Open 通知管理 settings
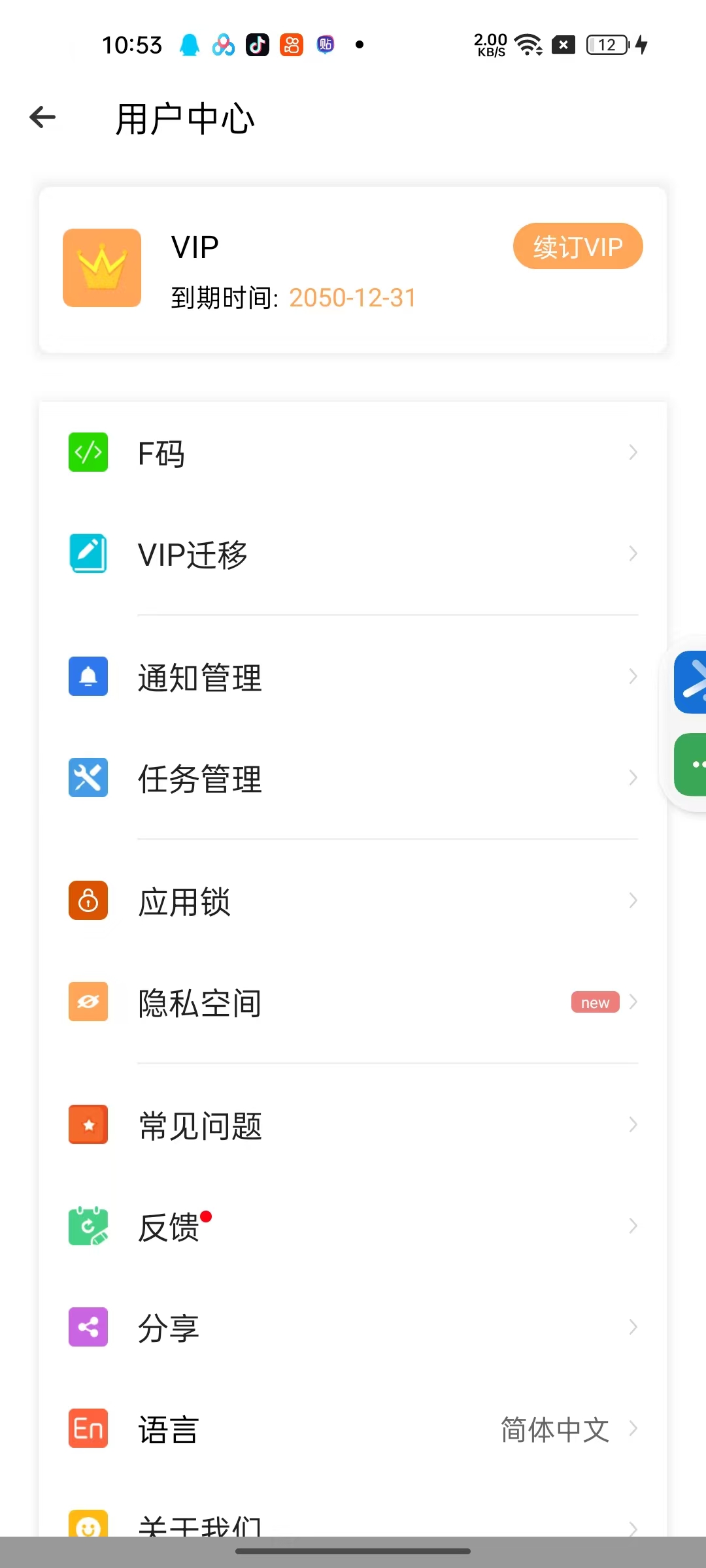This screenshot has height=1568, width=706. coord(353,677)
